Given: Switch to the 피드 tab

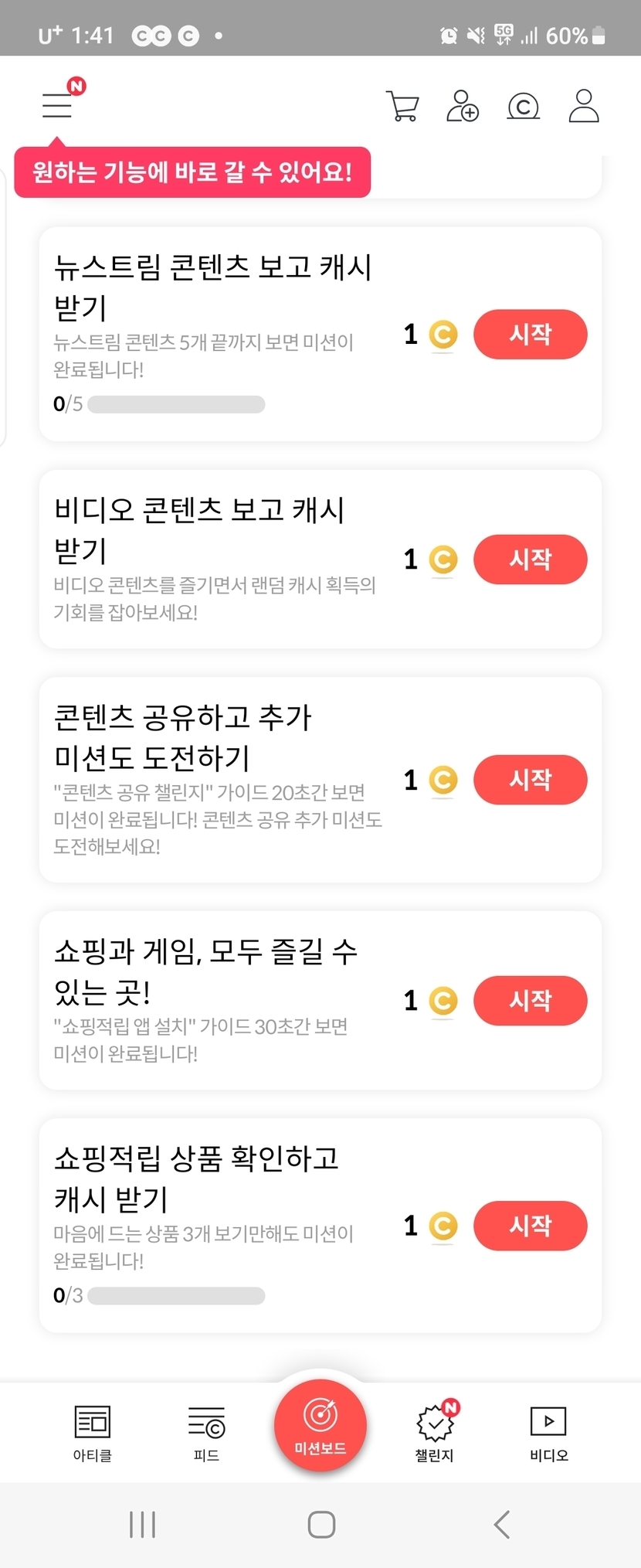Looking at the screenshot, I should point(207,1433).
